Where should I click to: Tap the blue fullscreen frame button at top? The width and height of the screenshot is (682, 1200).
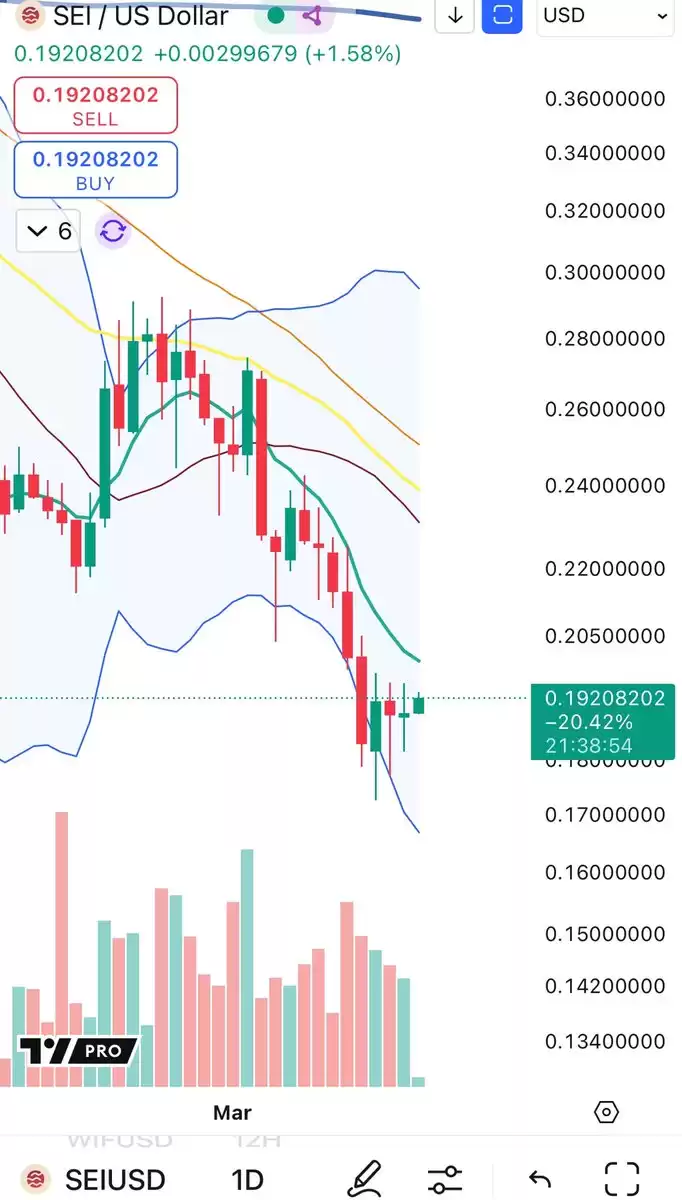pyautogui.click(x=503, y=15)
